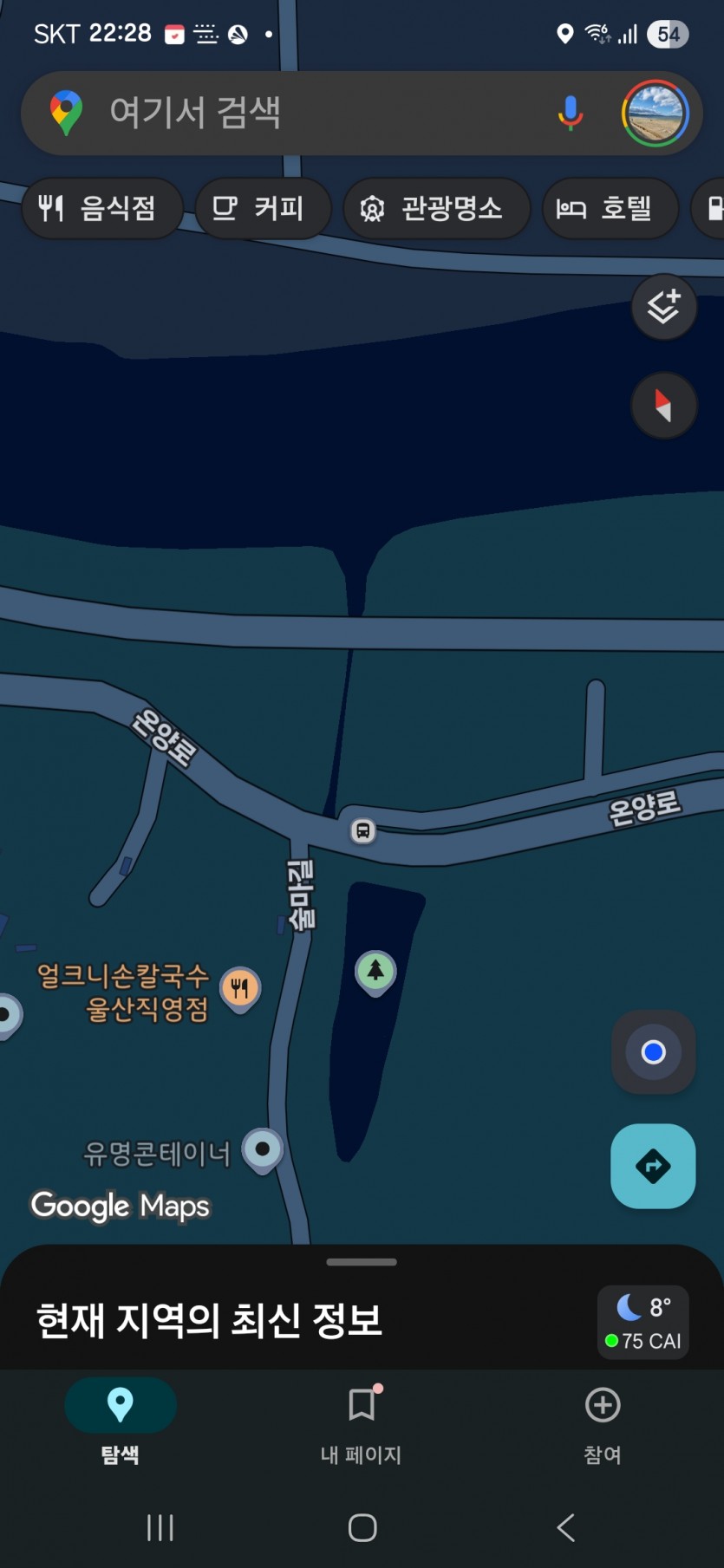This screenshot has width=724, height=1568.
Task: Start voice search with the microphone
Action: [570, 113]
